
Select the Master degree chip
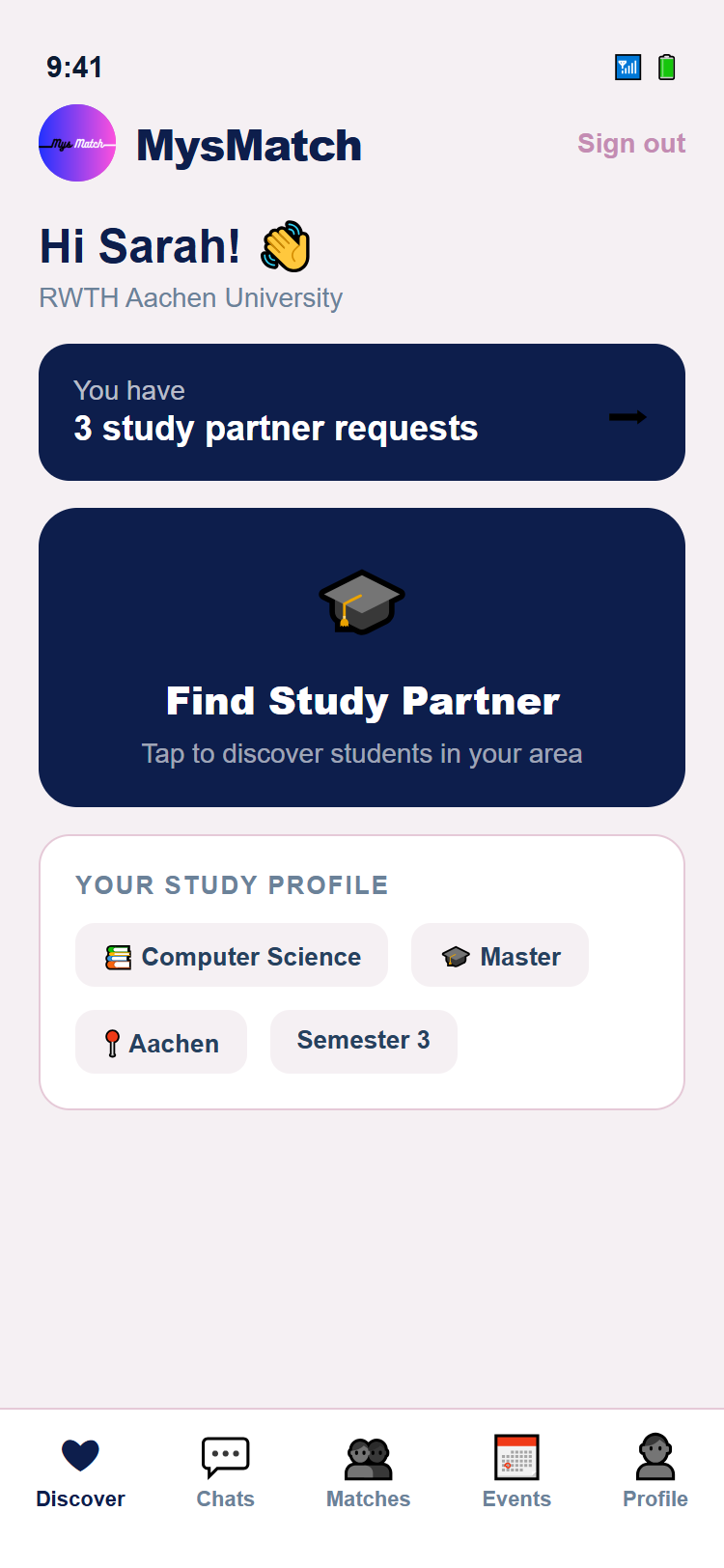tap(500, 955)
